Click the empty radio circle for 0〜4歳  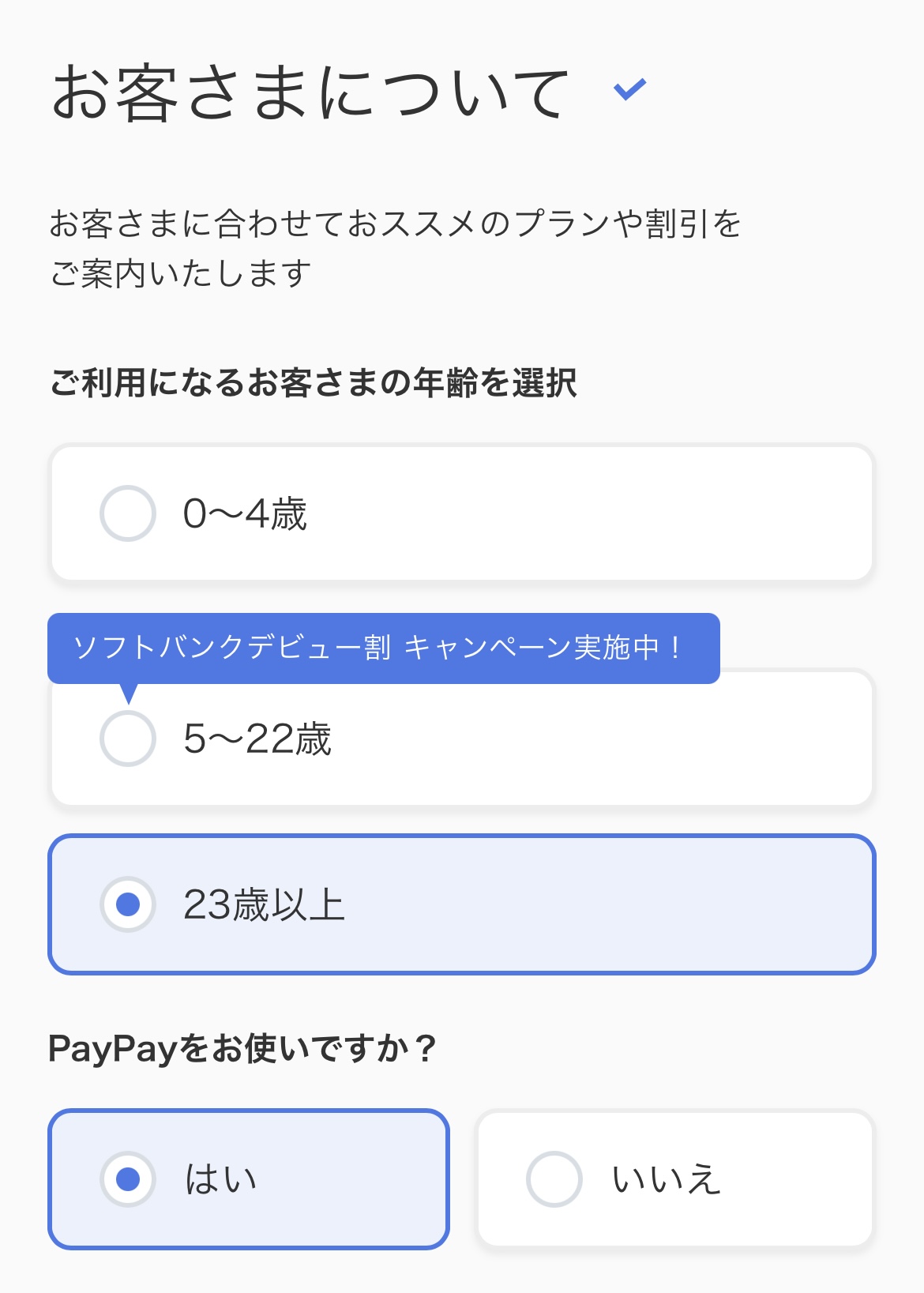click(x=127, y=513)
